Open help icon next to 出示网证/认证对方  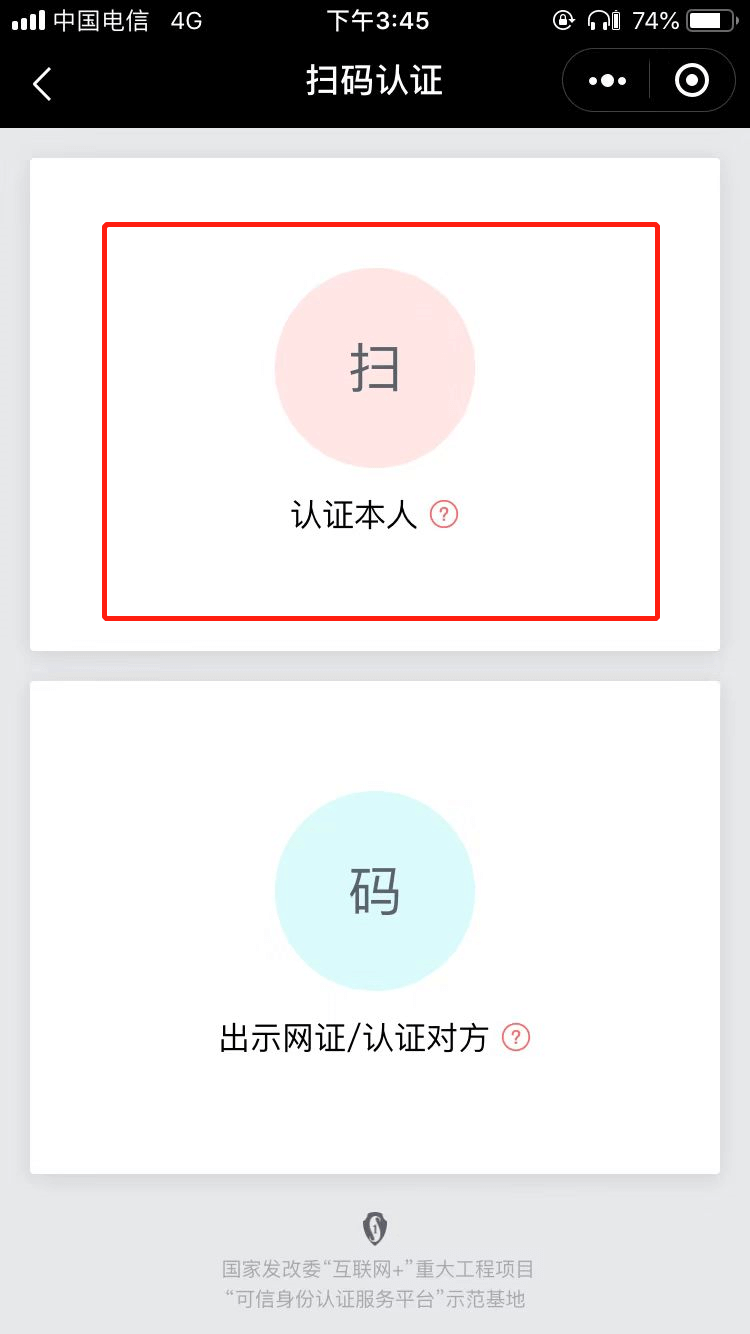click(x=516, y=1037)
